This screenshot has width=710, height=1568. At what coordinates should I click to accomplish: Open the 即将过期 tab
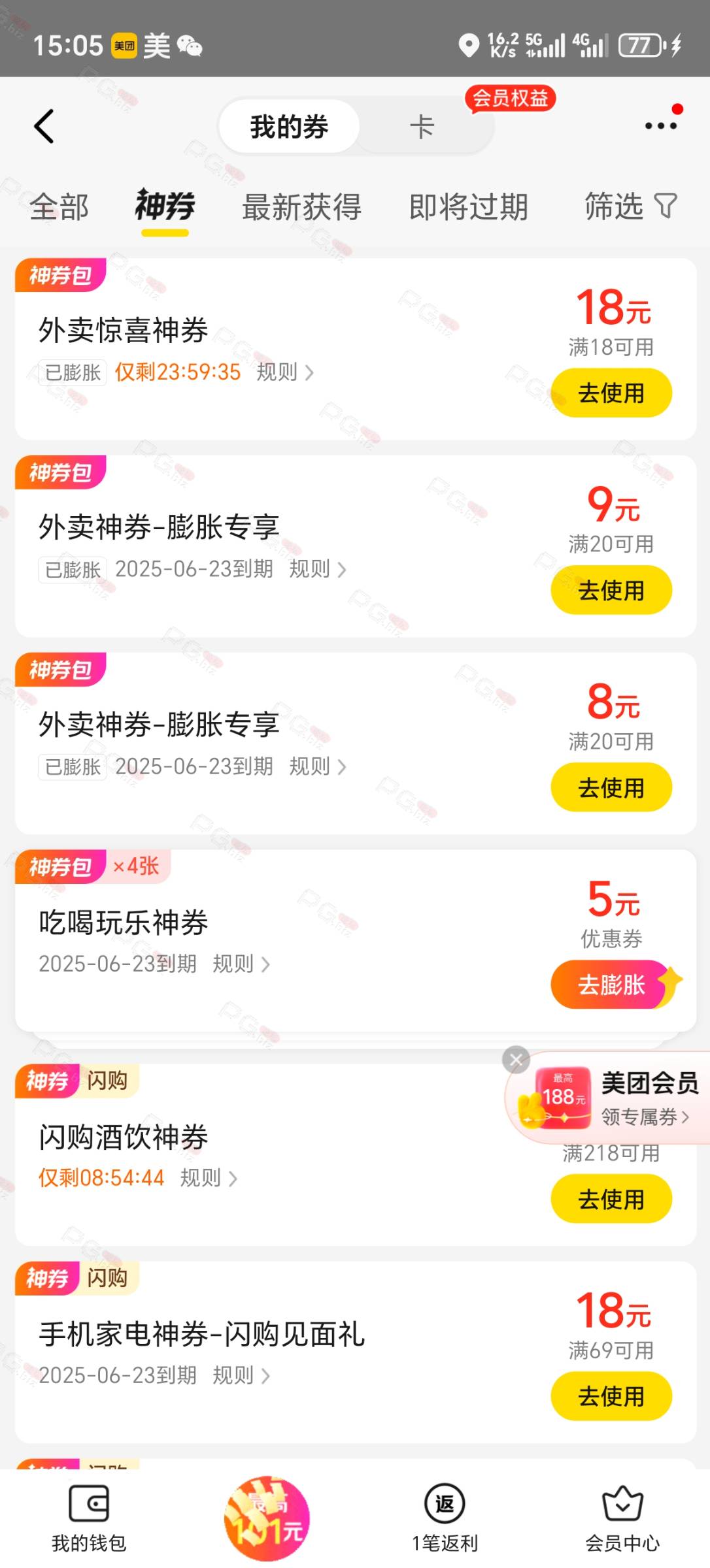coord(468,207)
